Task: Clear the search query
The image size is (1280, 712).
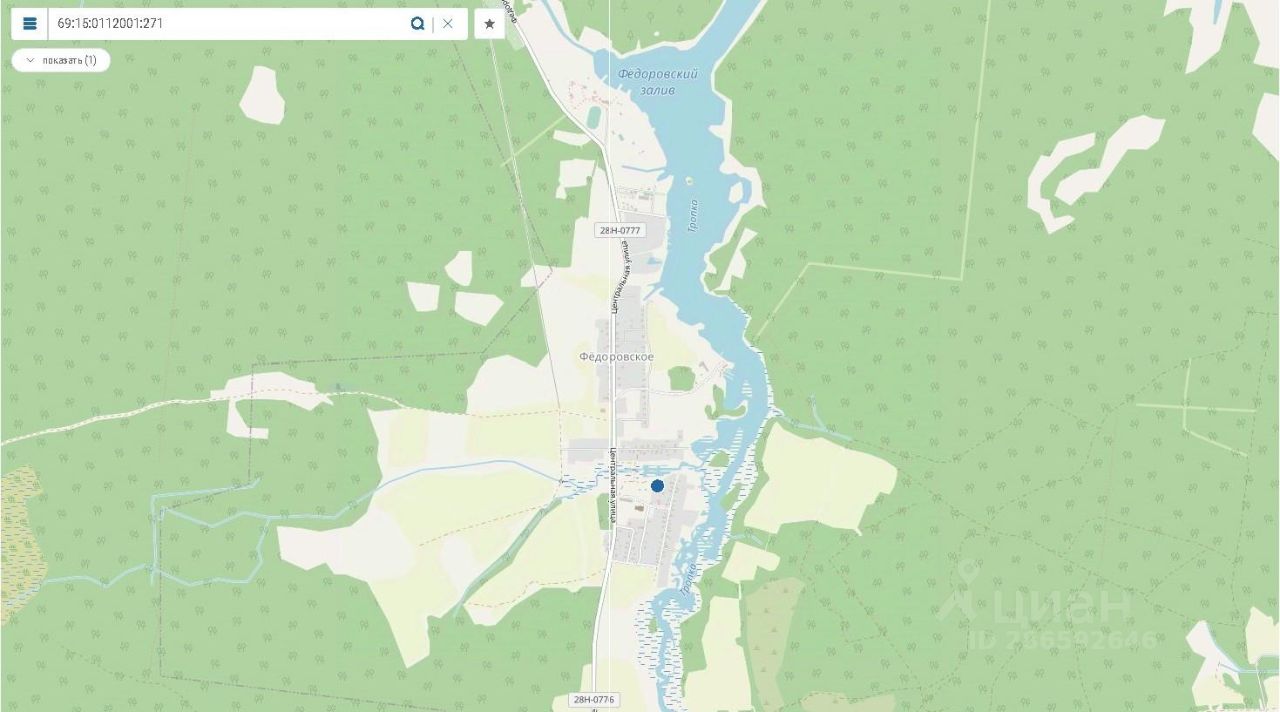Action: (x=448, y=23)
